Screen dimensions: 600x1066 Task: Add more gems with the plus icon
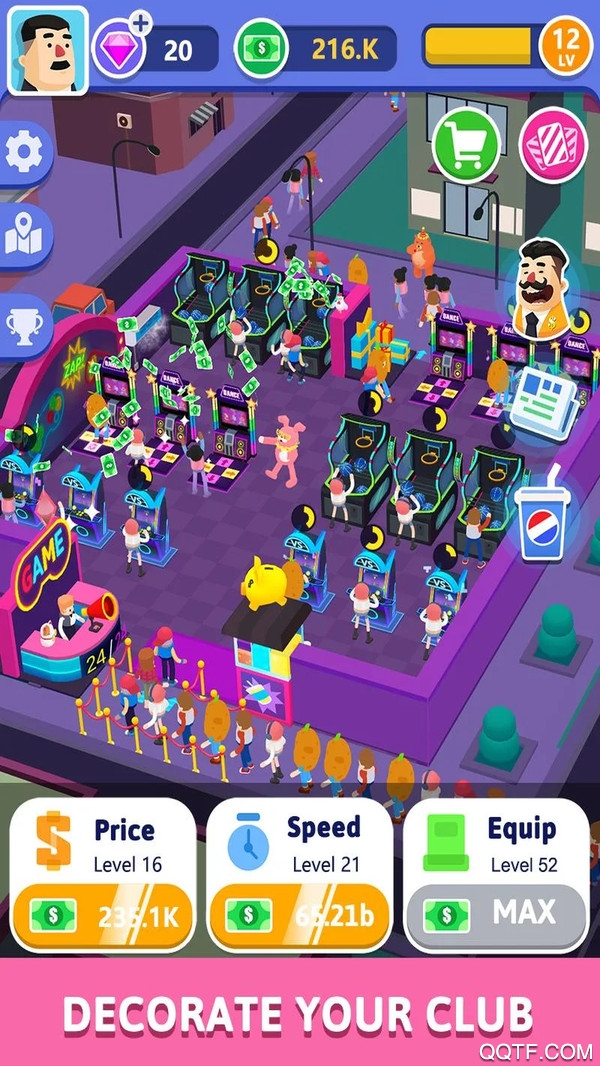coord(140,26)
